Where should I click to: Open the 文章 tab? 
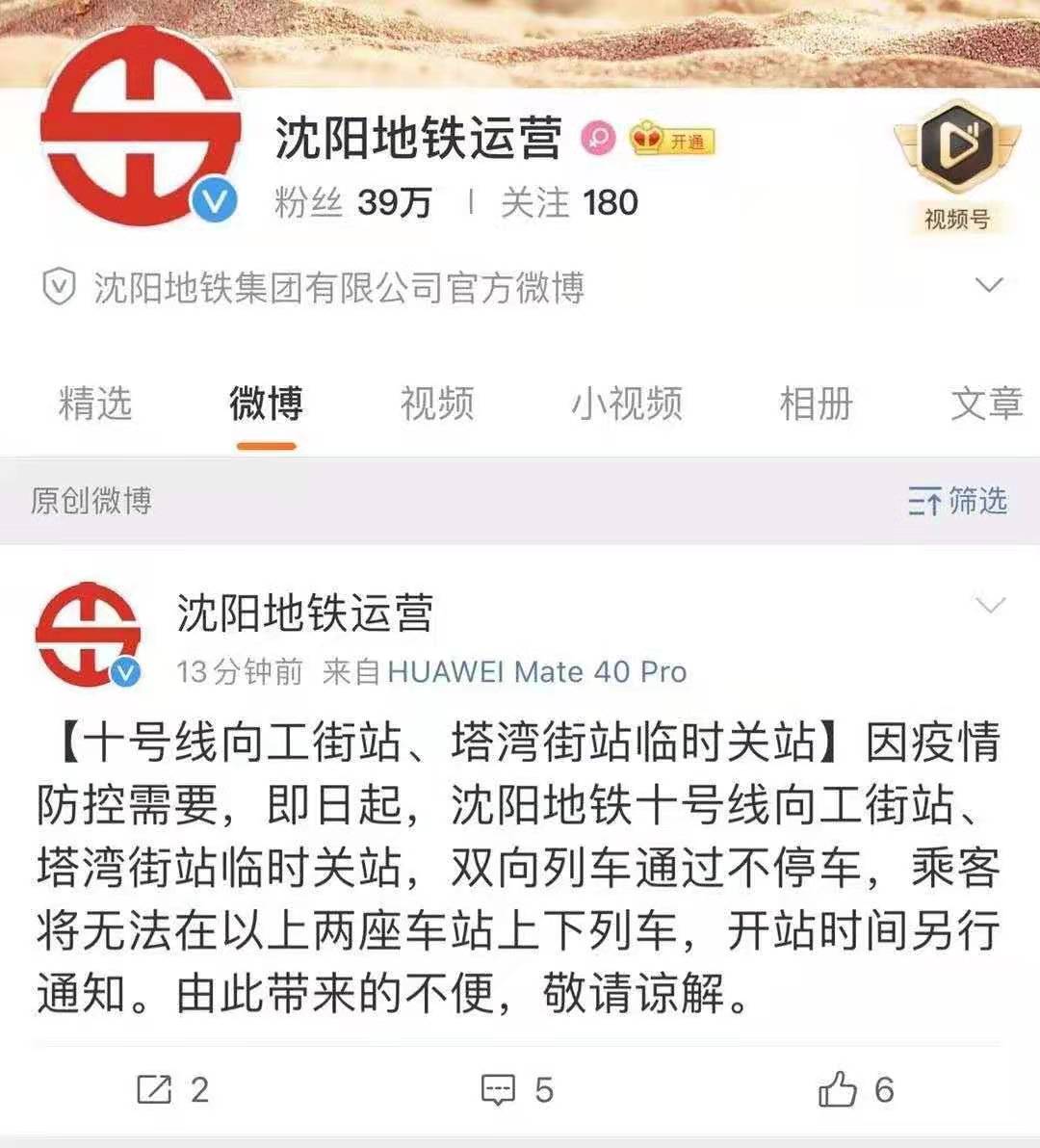[986, 404]
